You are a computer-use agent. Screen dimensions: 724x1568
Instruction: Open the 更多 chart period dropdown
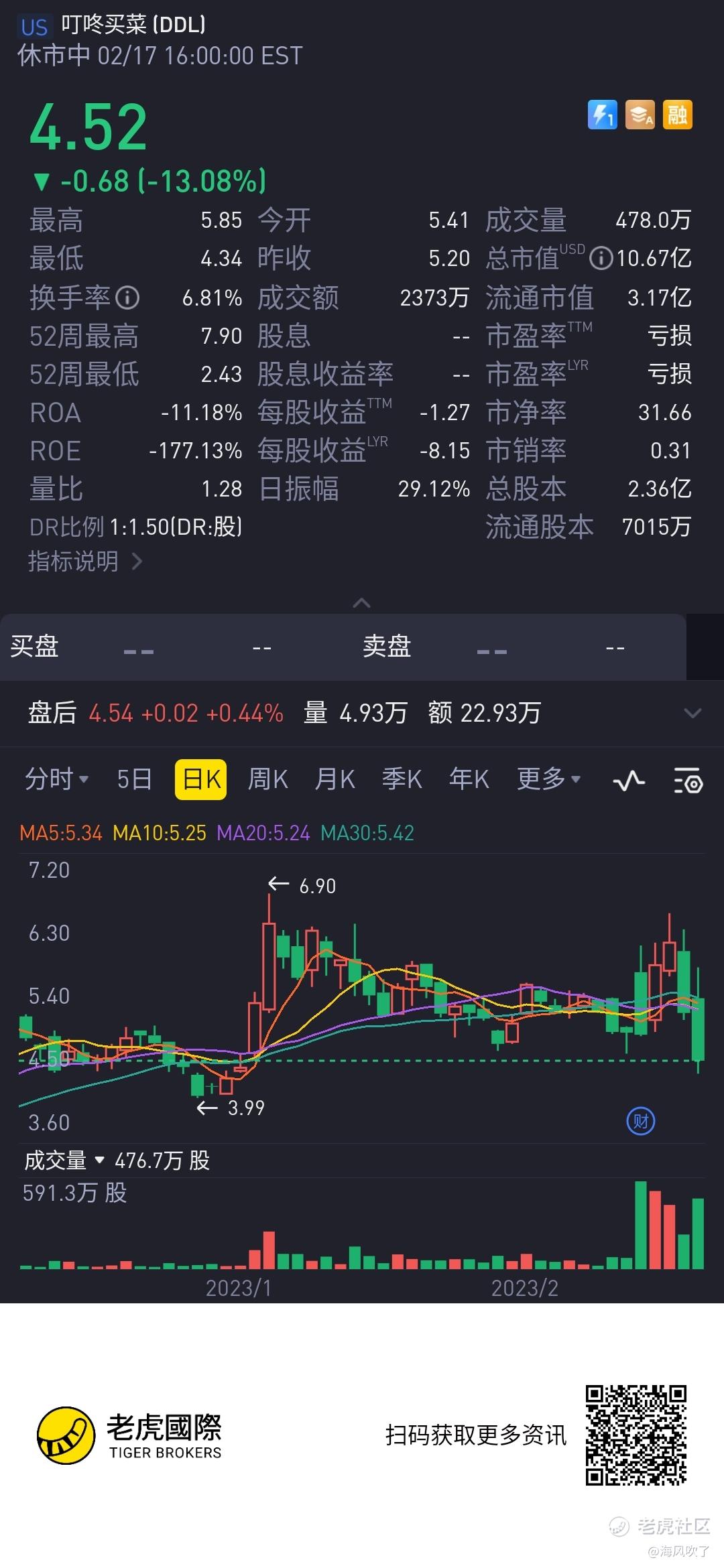[549, 779]
